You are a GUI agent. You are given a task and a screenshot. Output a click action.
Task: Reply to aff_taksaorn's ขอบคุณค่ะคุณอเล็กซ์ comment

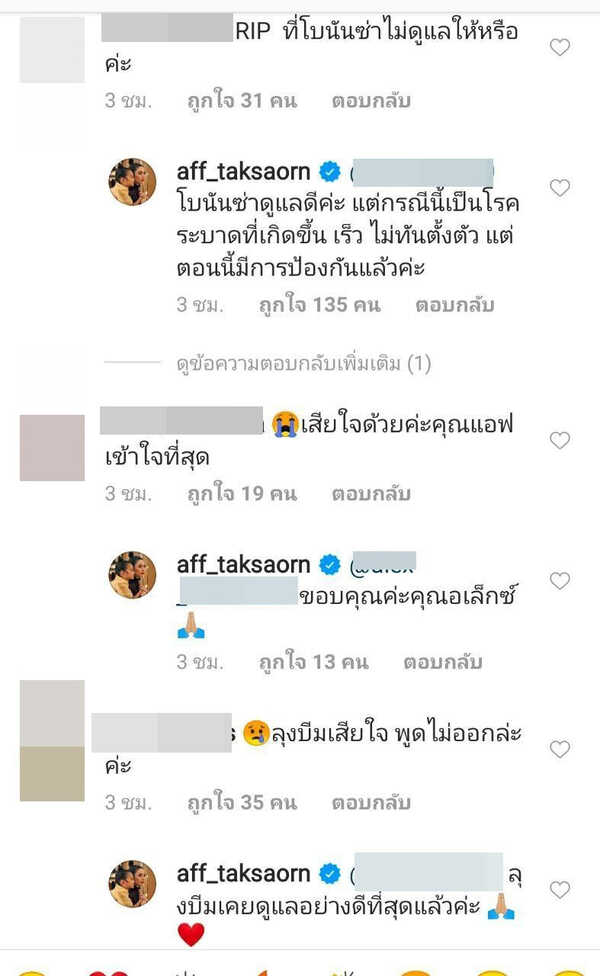tap(443, 662)
